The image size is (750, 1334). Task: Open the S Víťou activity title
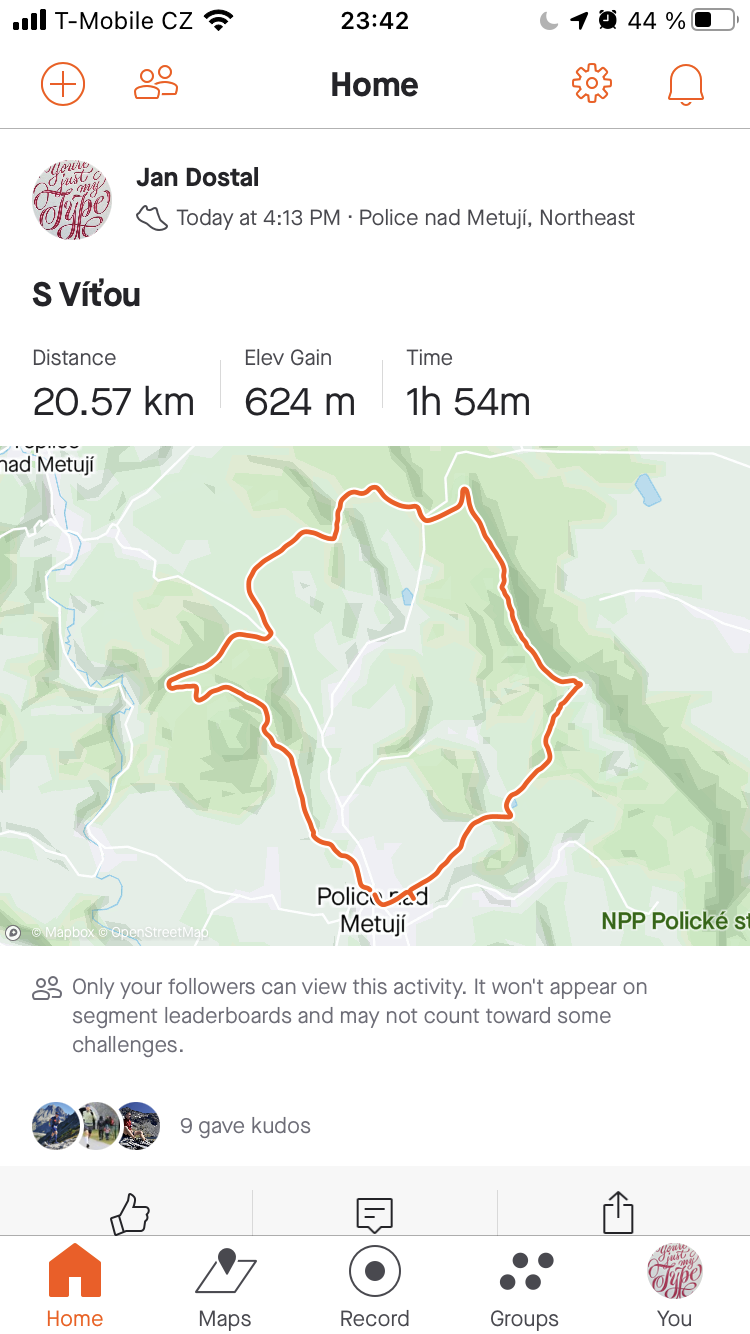tap(86, 295)
